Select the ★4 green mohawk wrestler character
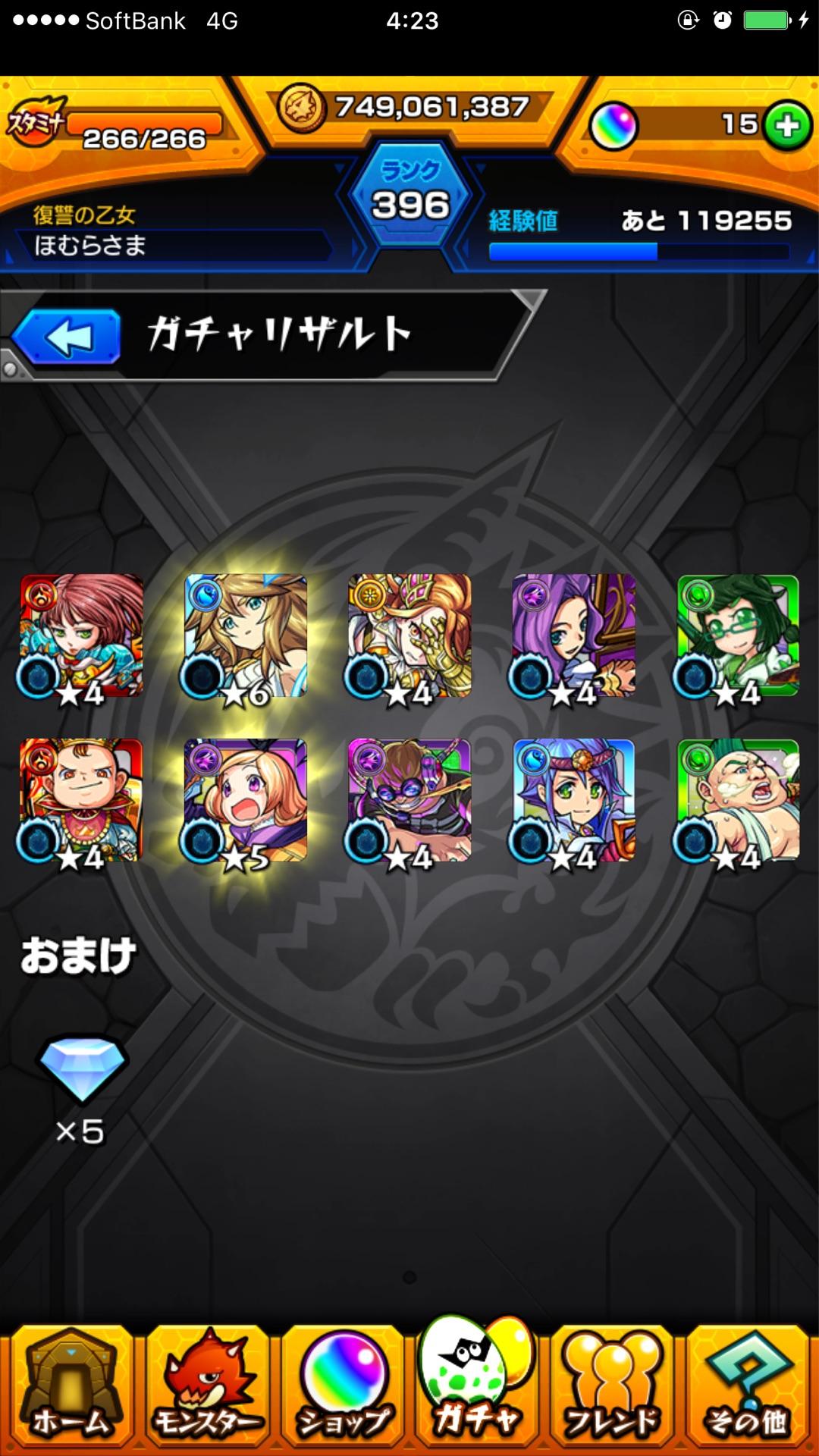 737,801
